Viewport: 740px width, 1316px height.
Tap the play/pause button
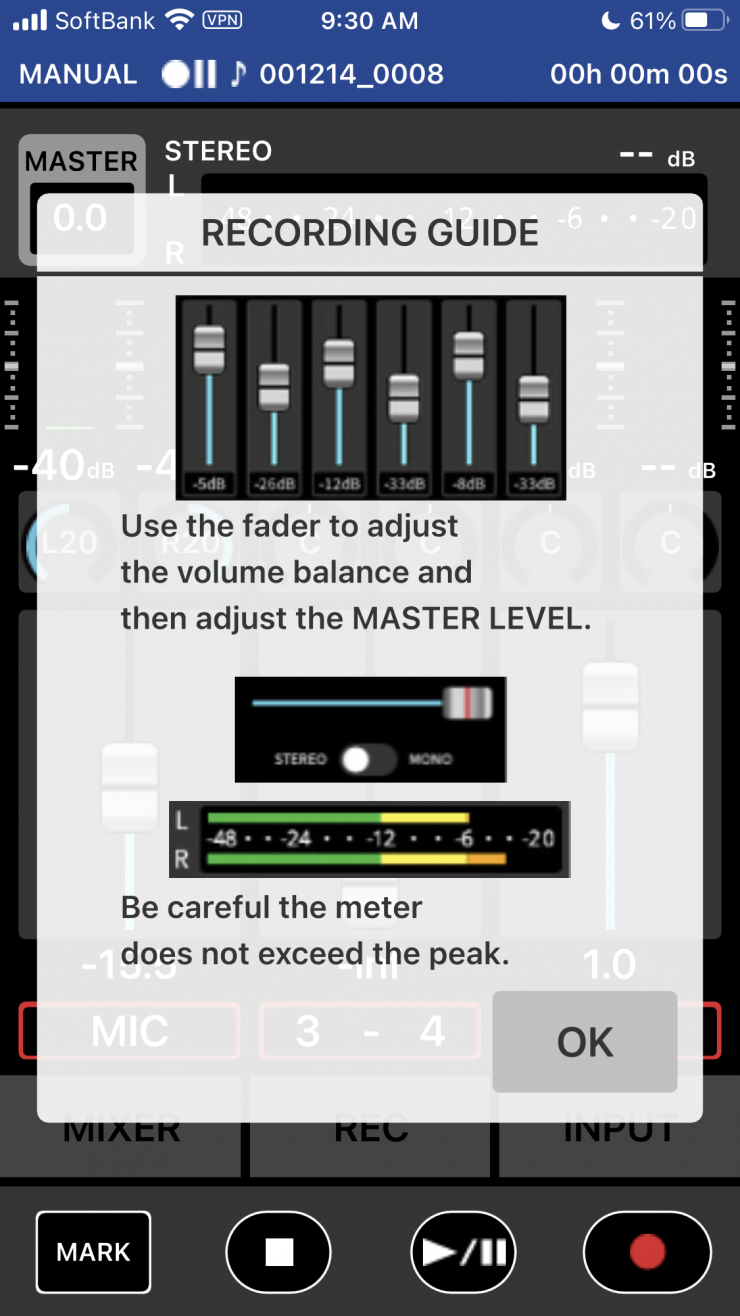coord(464,1252)
